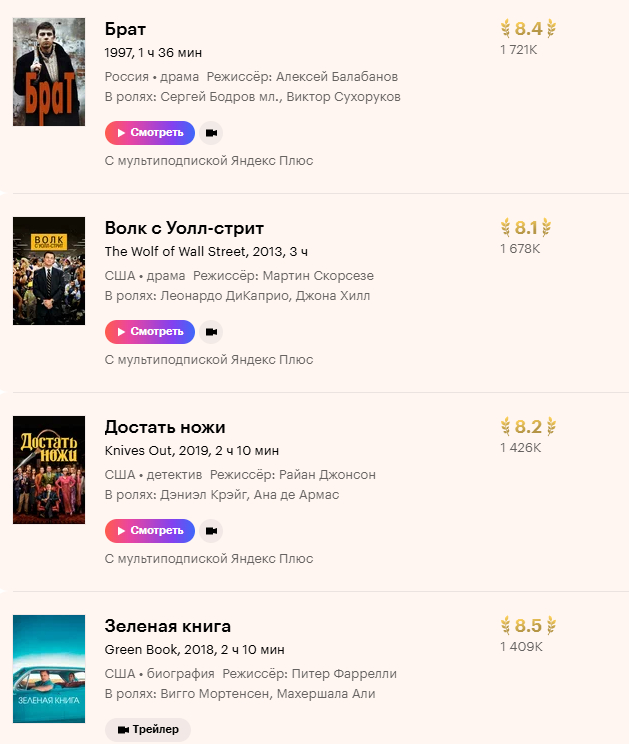Open the Зеленая книга poster
Viewport: 629px width, 744px height.
[x=42, y=669]
